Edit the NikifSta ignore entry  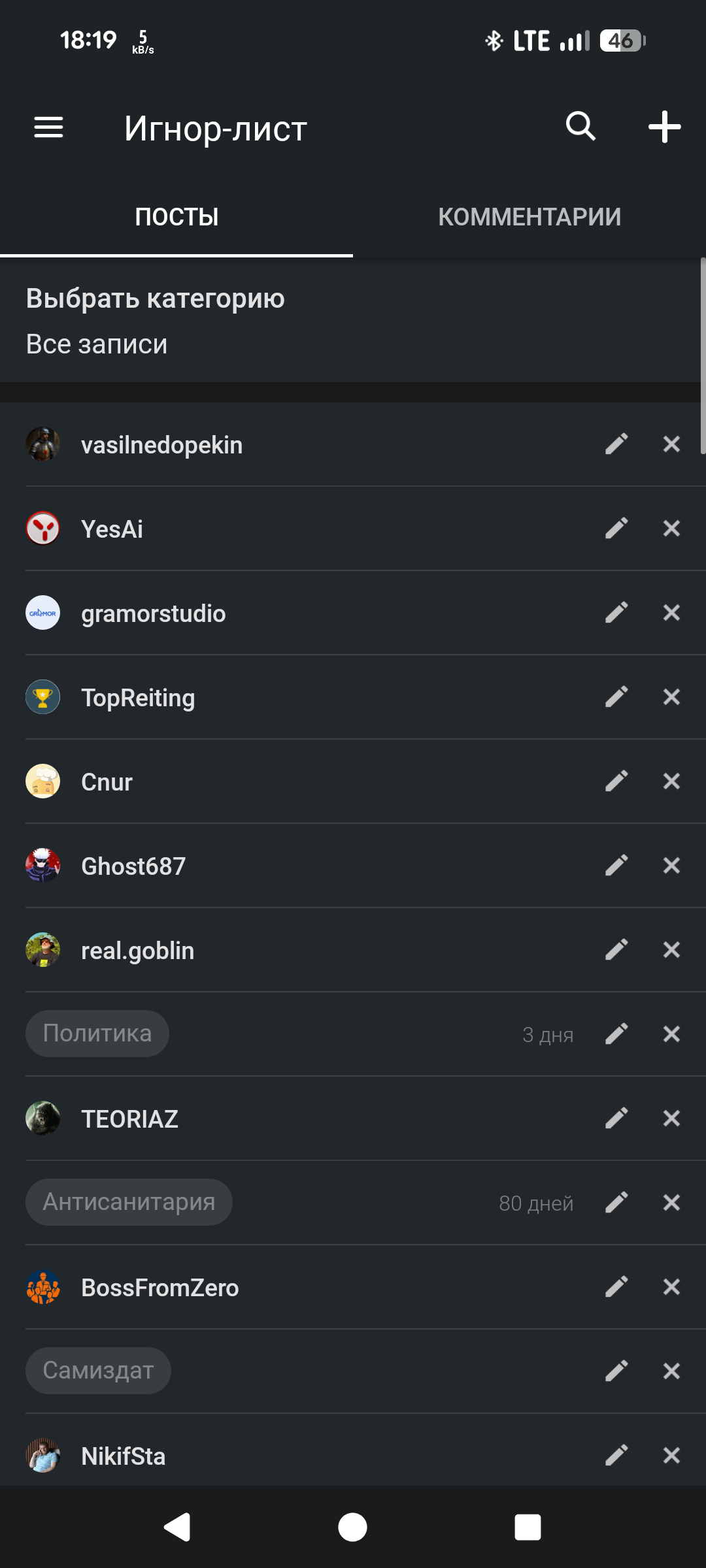pyautogui.click(x=616, y=1456)
